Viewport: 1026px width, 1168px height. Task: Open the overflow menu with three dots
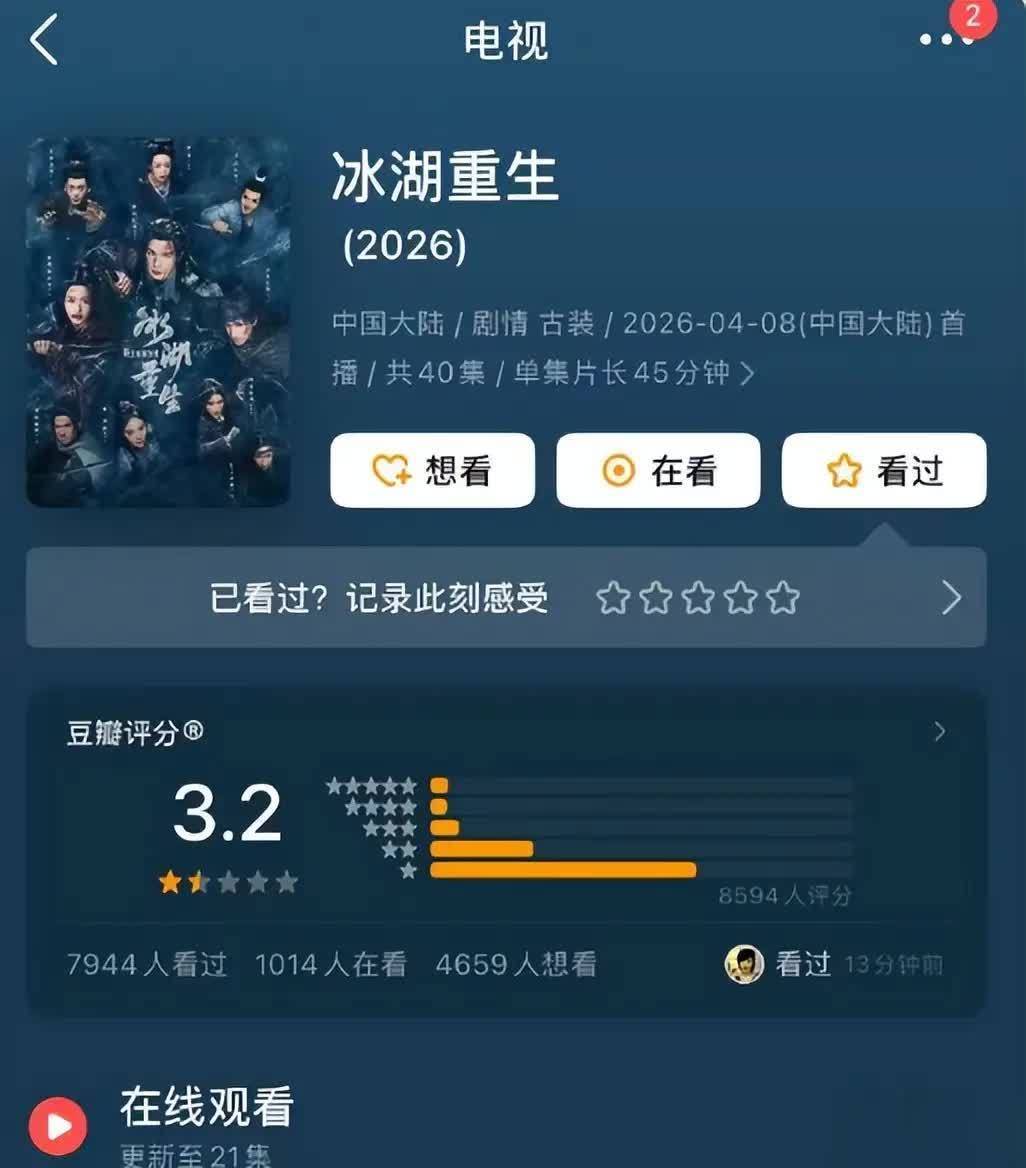[945, 40]
